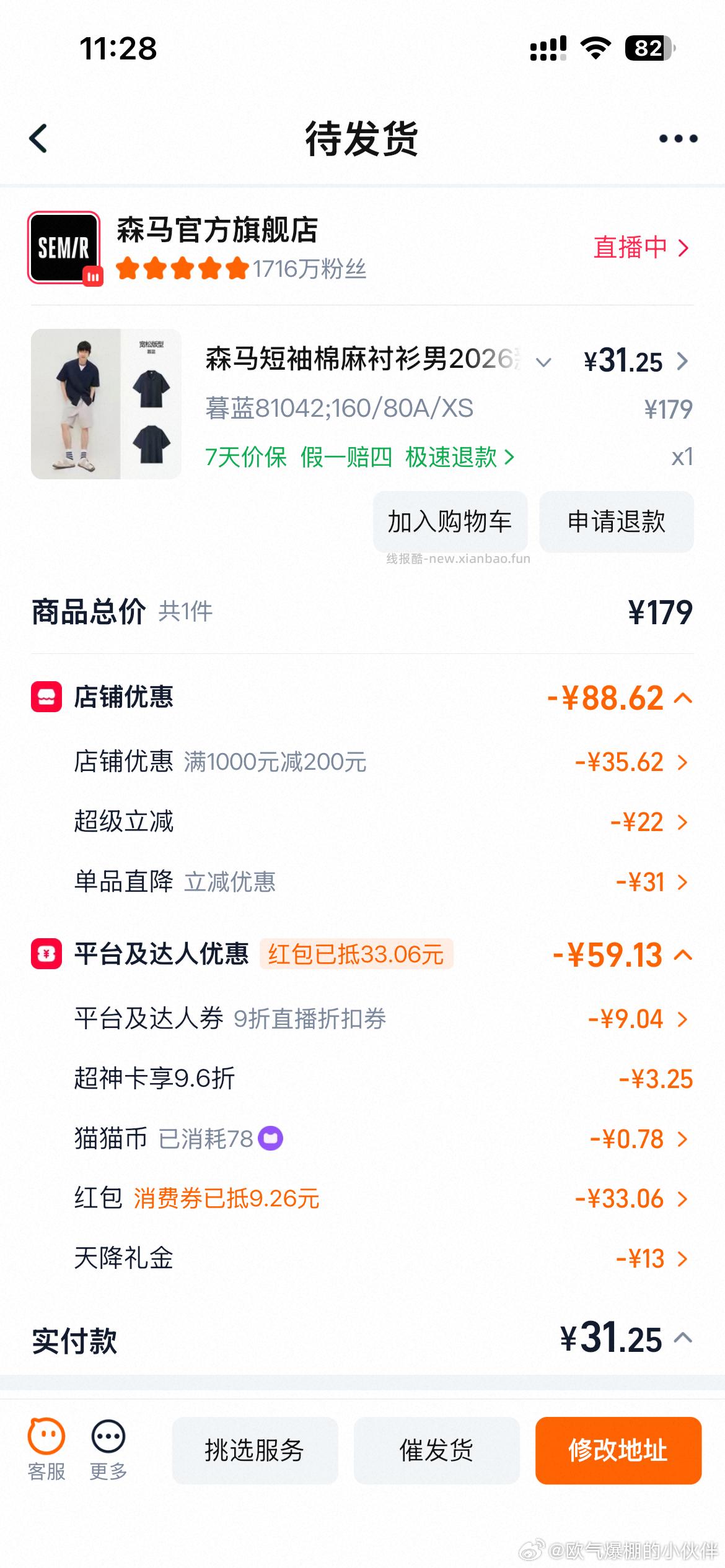
Task: Collapse the 实付款 payment breakdown
Action: pyautogui.click(x=683, y=1339)
